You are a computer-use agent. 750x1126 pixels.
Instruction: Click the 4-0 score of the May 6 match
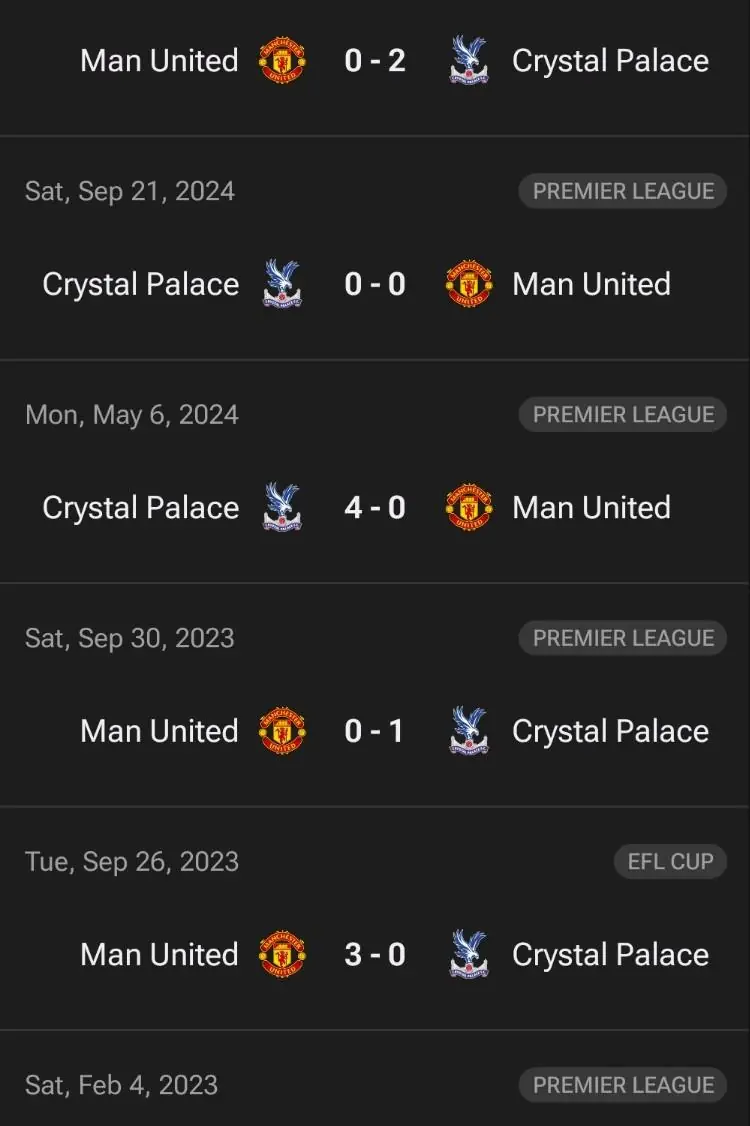pos(373,507)
